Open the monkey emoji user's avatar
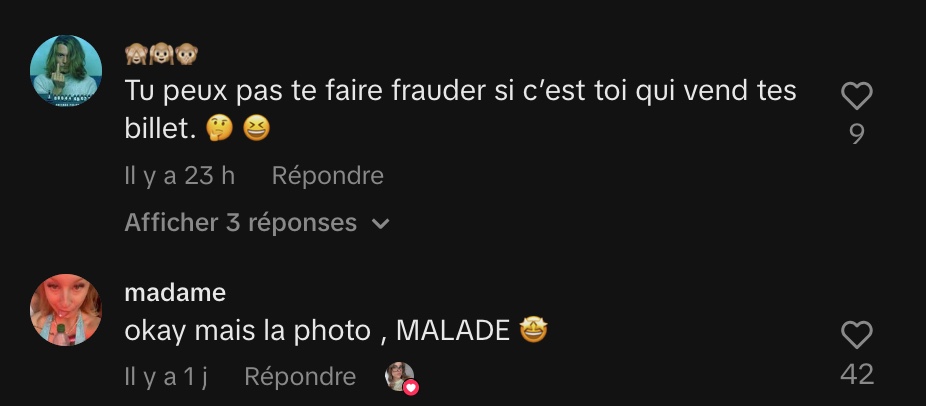This screenshot has height=406, width=926. [x=66, y=70]
